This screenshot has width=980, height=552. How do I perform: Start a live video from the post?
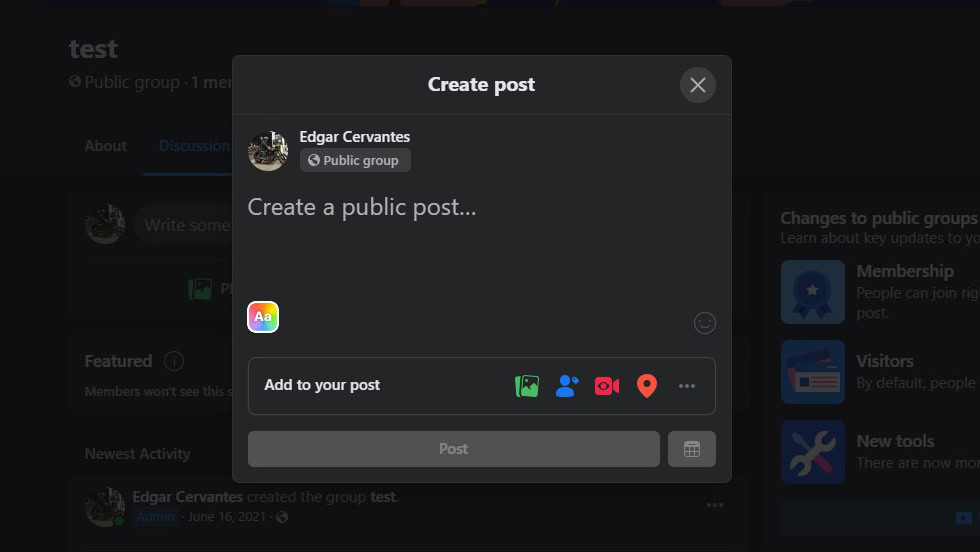click(x=607, y=386)
